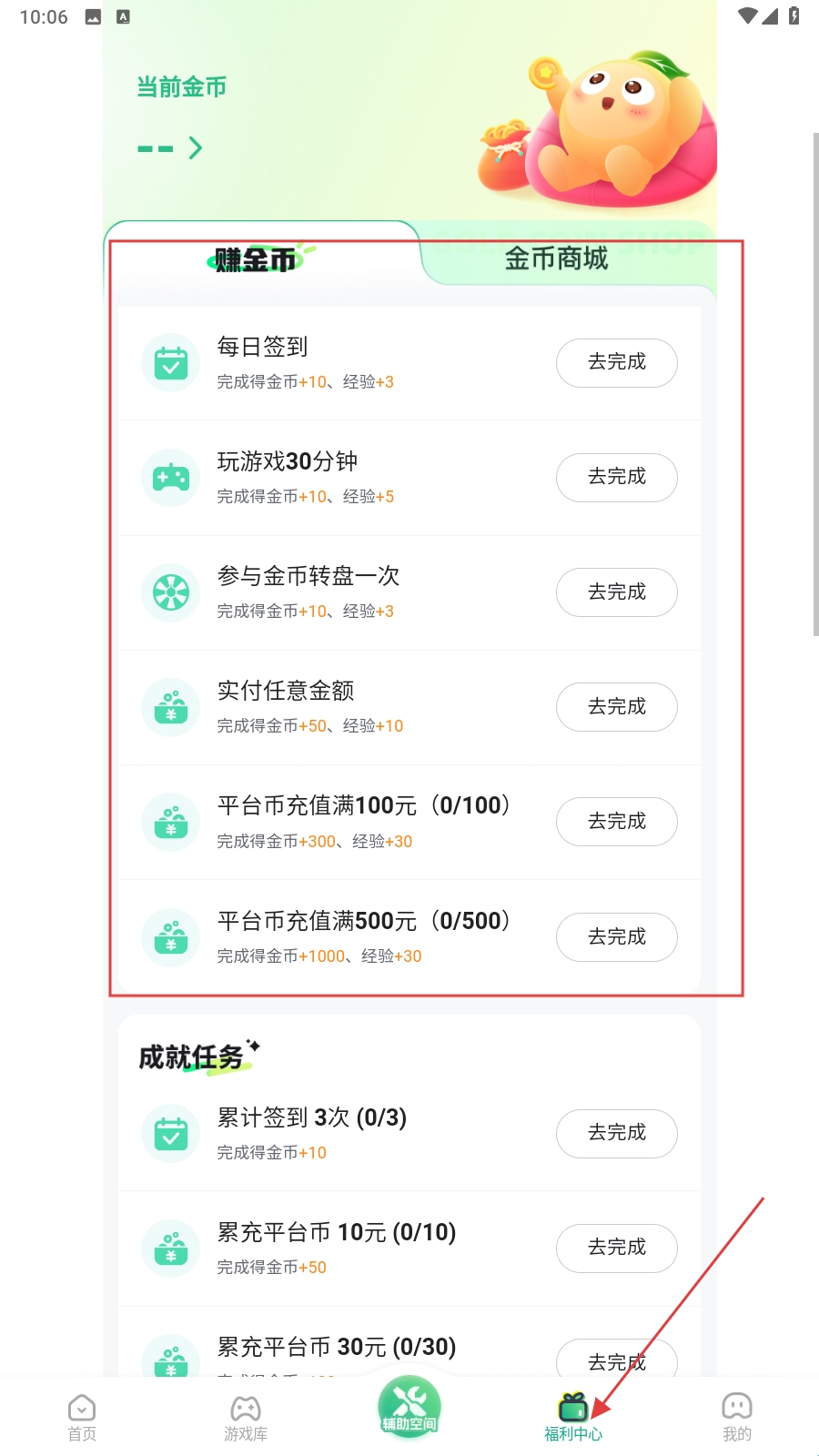Tap 去完成 for 每日签到
Image resolution: width=819 pixels, height=1456 pixels.
pos(617,362)
